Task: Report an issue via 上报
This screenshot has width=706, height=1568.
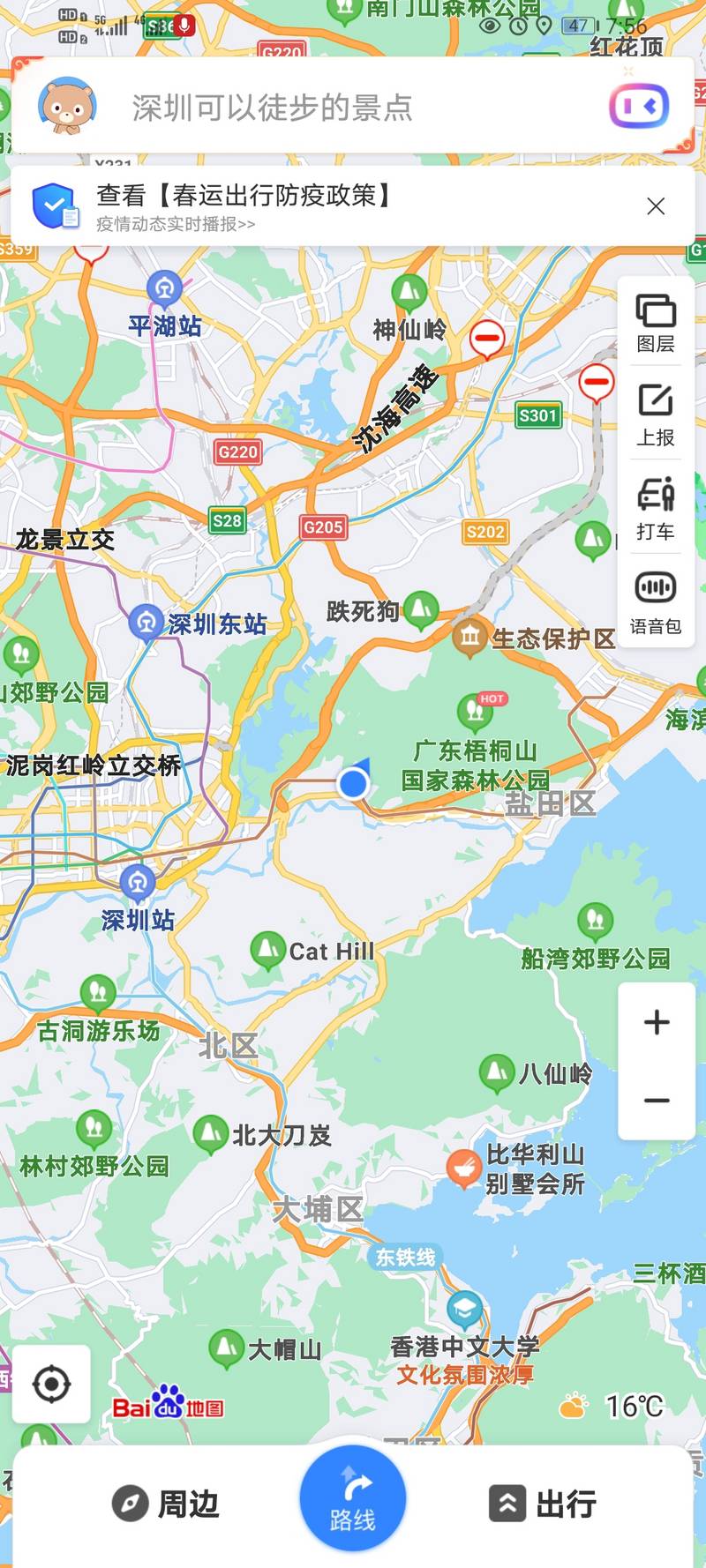Action: (x=655, y=414)
